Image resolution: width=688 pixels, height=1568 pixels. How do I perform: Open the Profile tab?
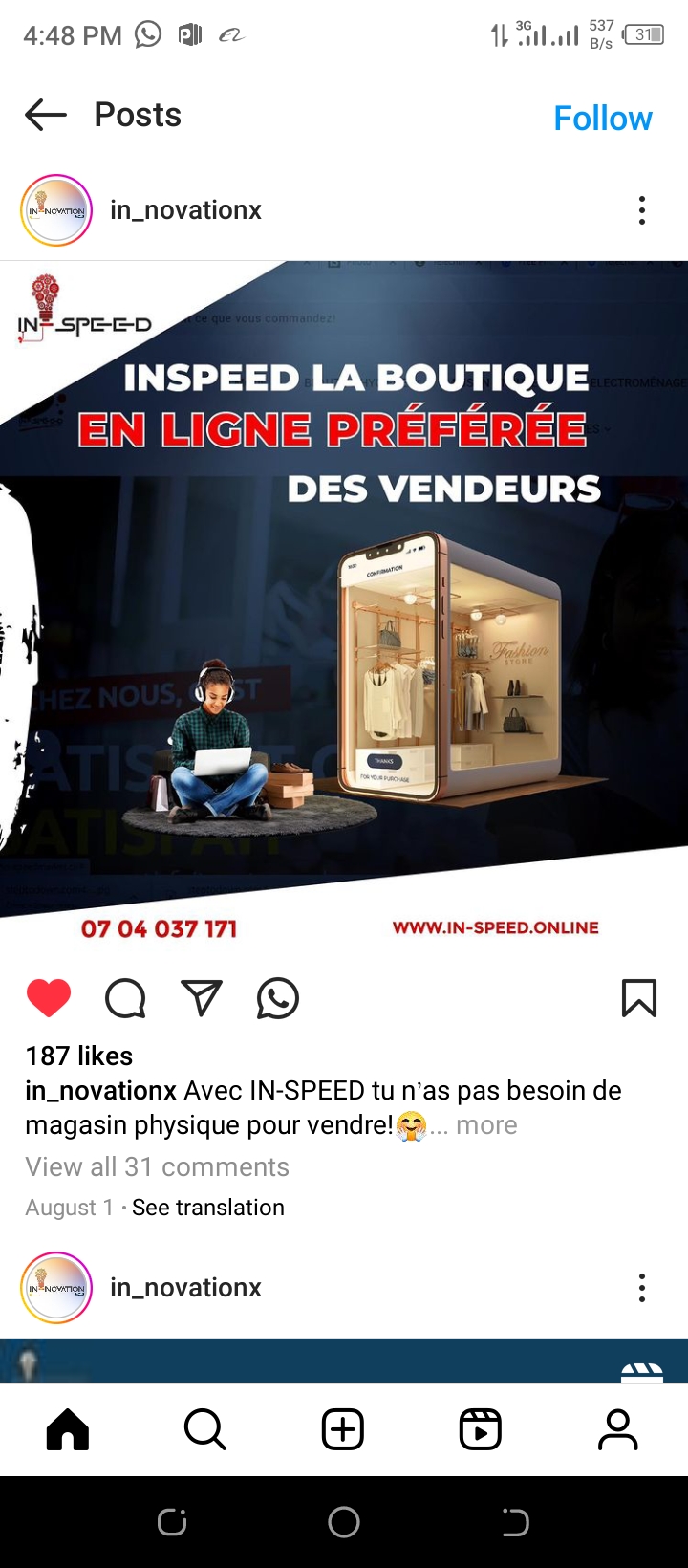tap(618, 1430)
